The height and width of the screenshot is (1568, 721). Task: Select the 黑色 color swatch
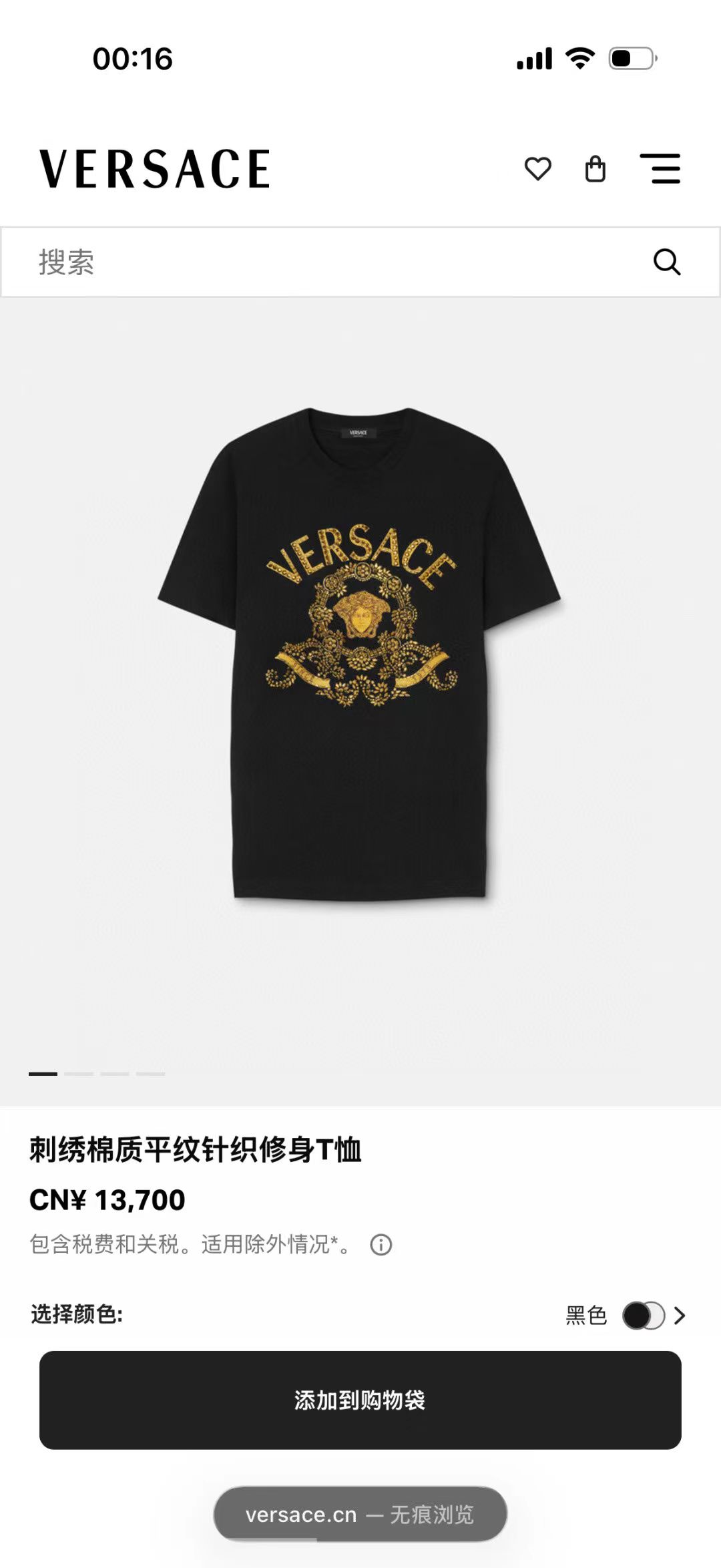(643, 1316)
